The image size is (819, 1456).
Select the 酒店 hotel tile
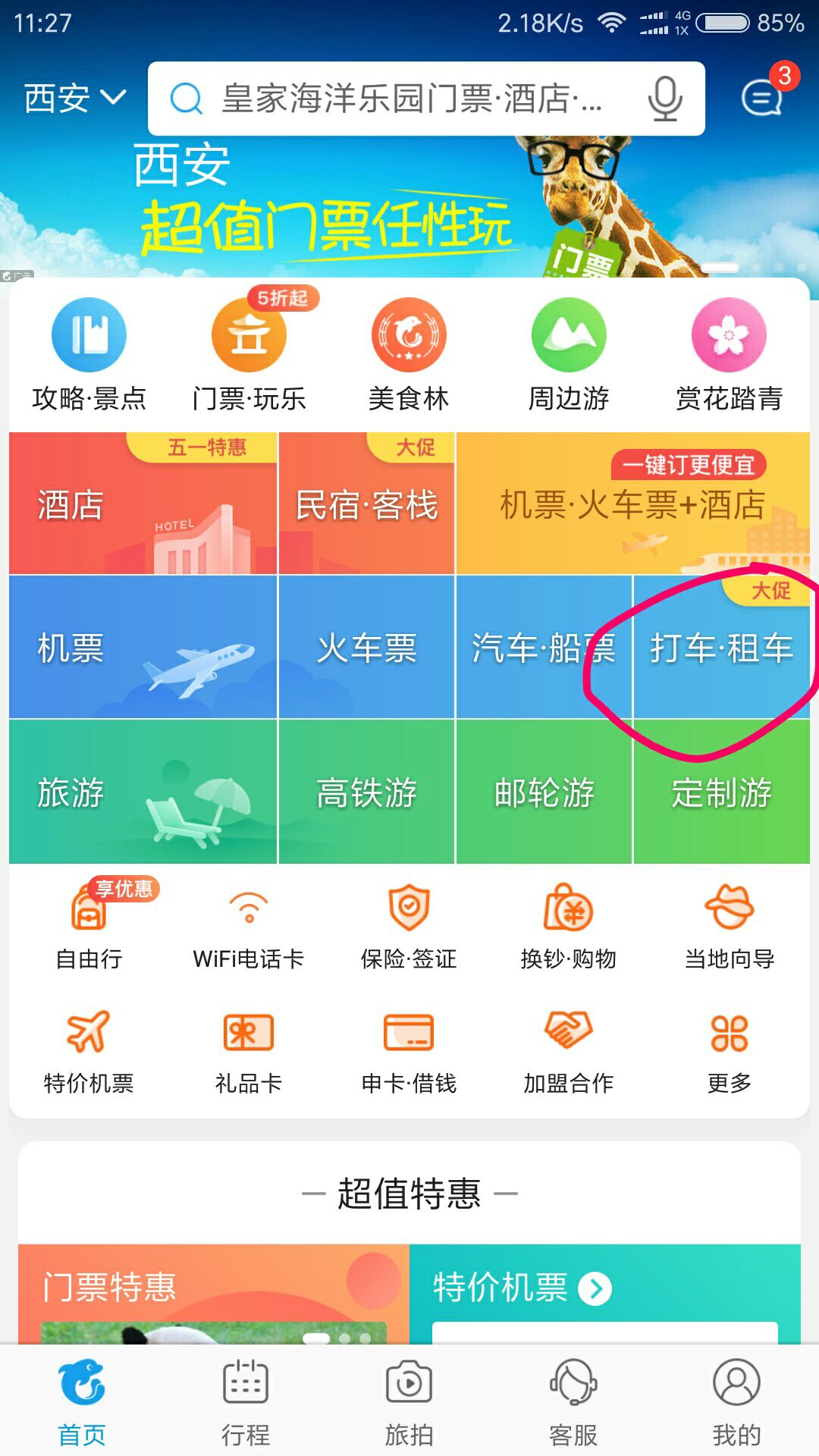click(143, 504)
